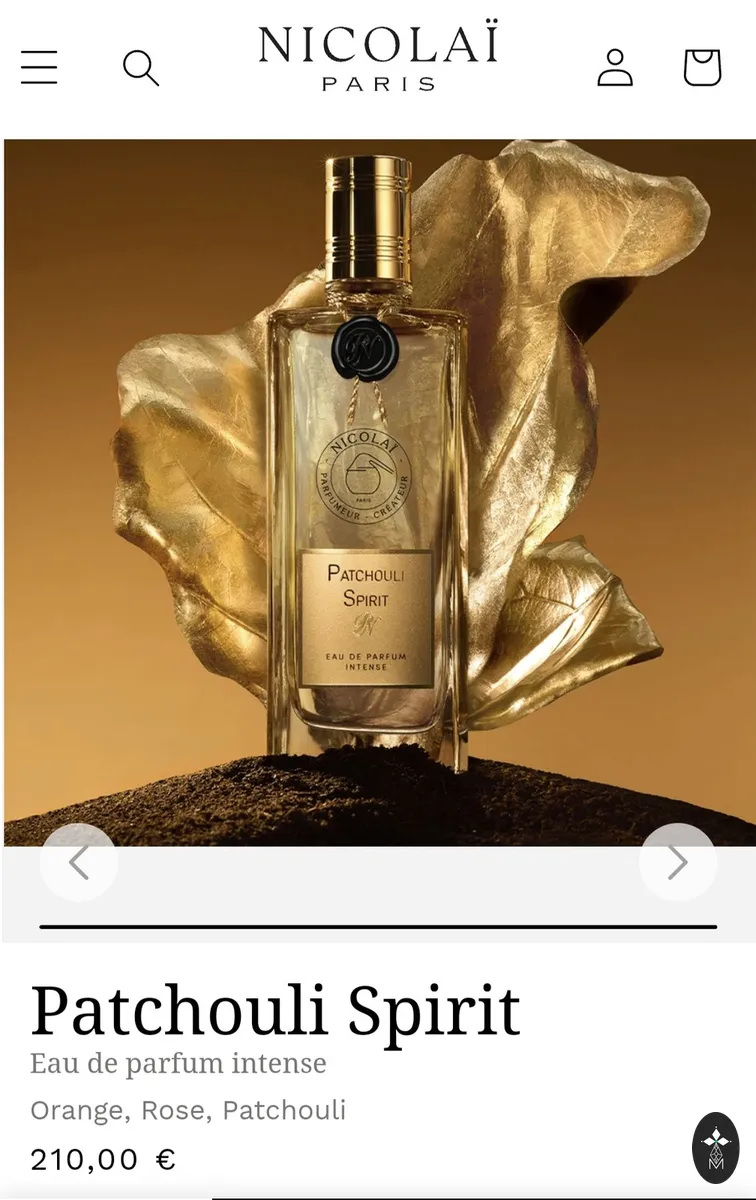Open the floating widget with diamond icon
The image size is (756, 1200).
click(x=716, y=1148)
